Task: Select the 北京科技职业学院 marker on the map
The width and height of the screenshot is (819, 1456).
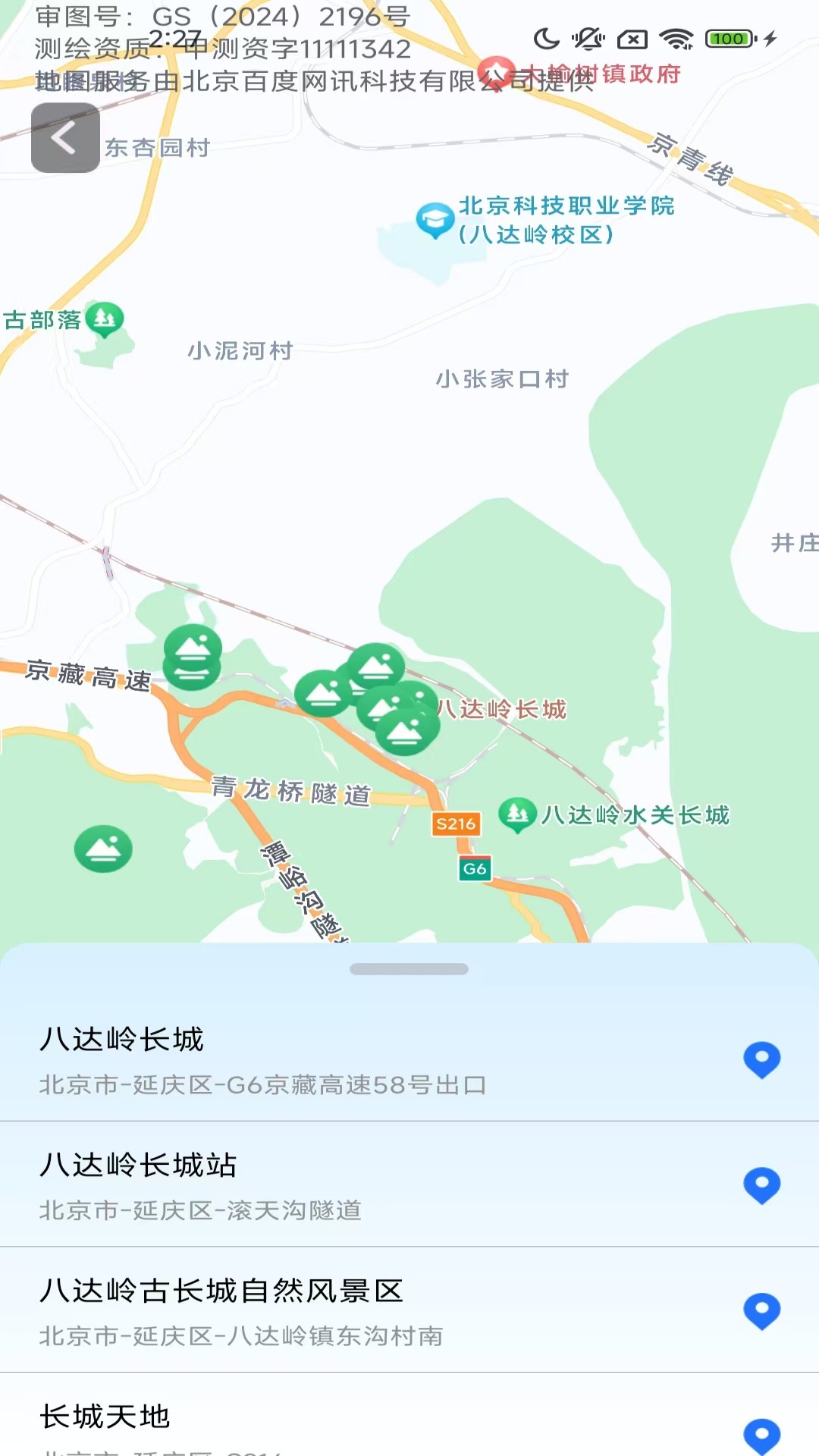Action: click(435, 220)
